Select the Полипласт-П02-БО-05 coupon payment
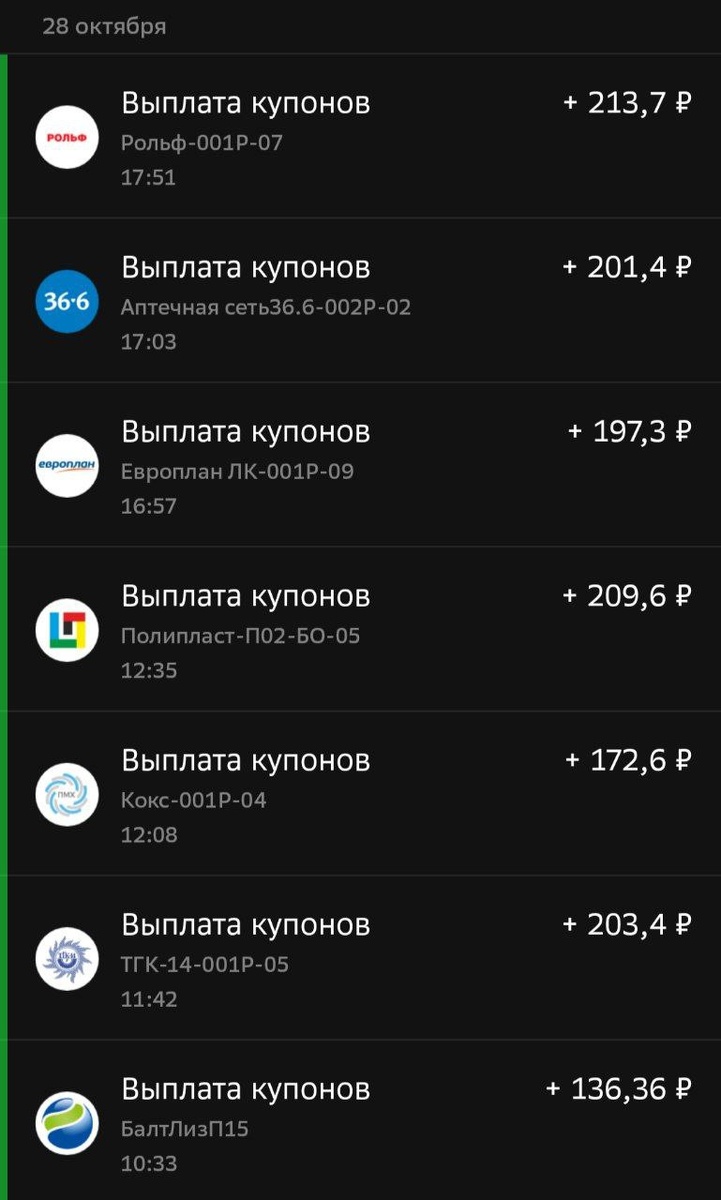The width and height of the screenshot is (721, 1200). click(360, 630)
